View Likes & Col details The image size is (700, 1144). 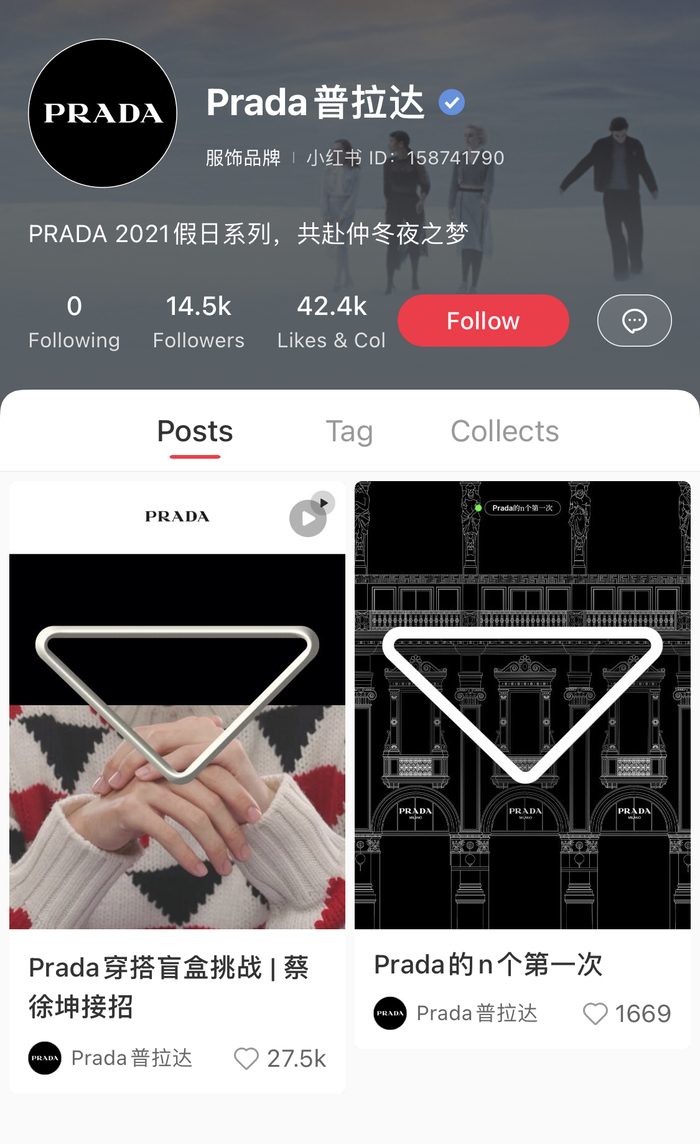coord(331,322)
